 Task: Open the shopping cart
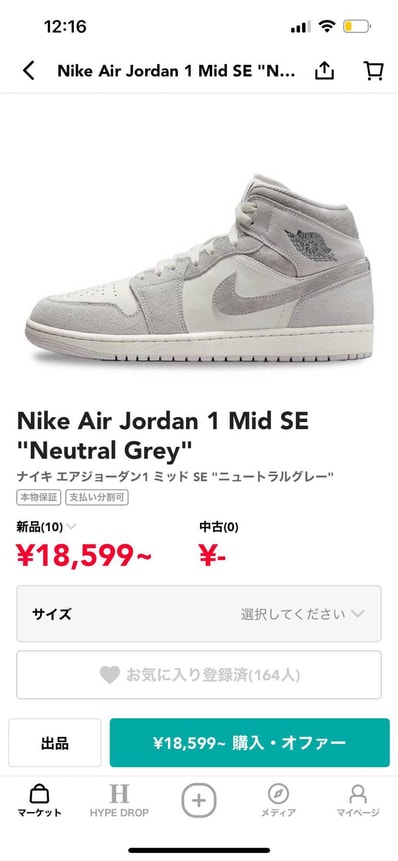[x=373, y=70]
